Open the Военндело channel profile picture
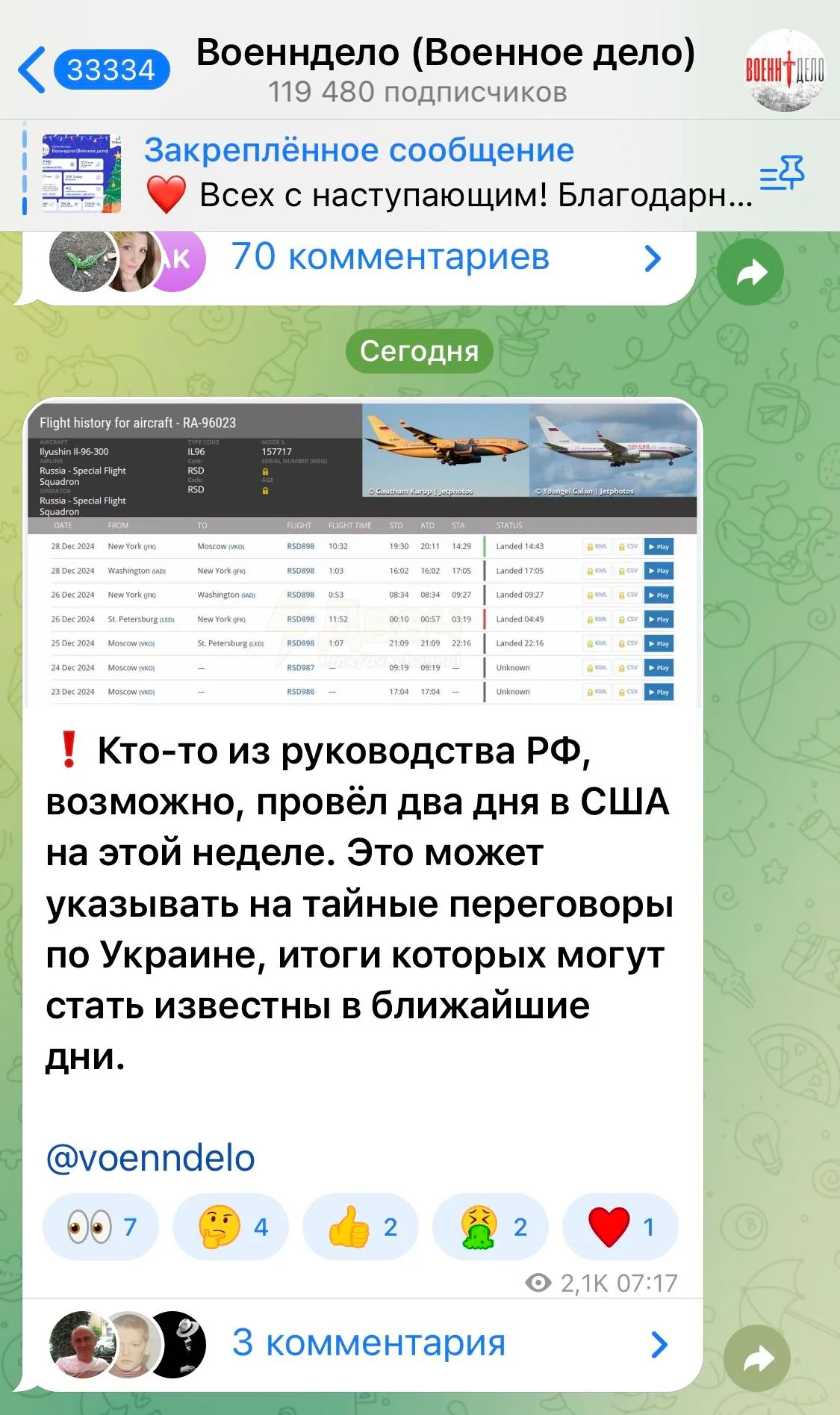This screenshot has width=840, height=1415. [x=785, y=70]
